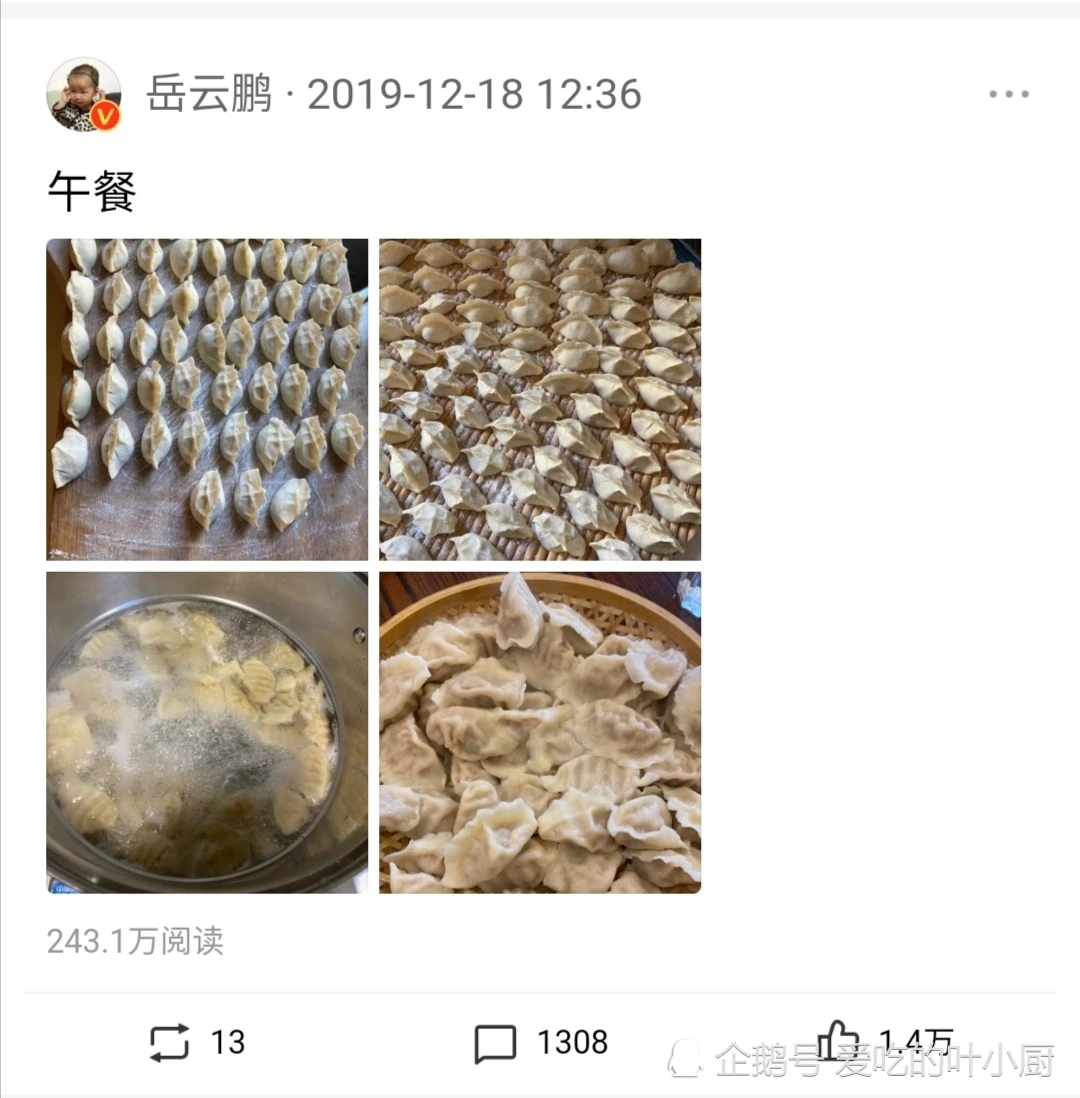Like the 午餐 post
This screenshot has width=1080, height=1098.
coord(838,1041)
